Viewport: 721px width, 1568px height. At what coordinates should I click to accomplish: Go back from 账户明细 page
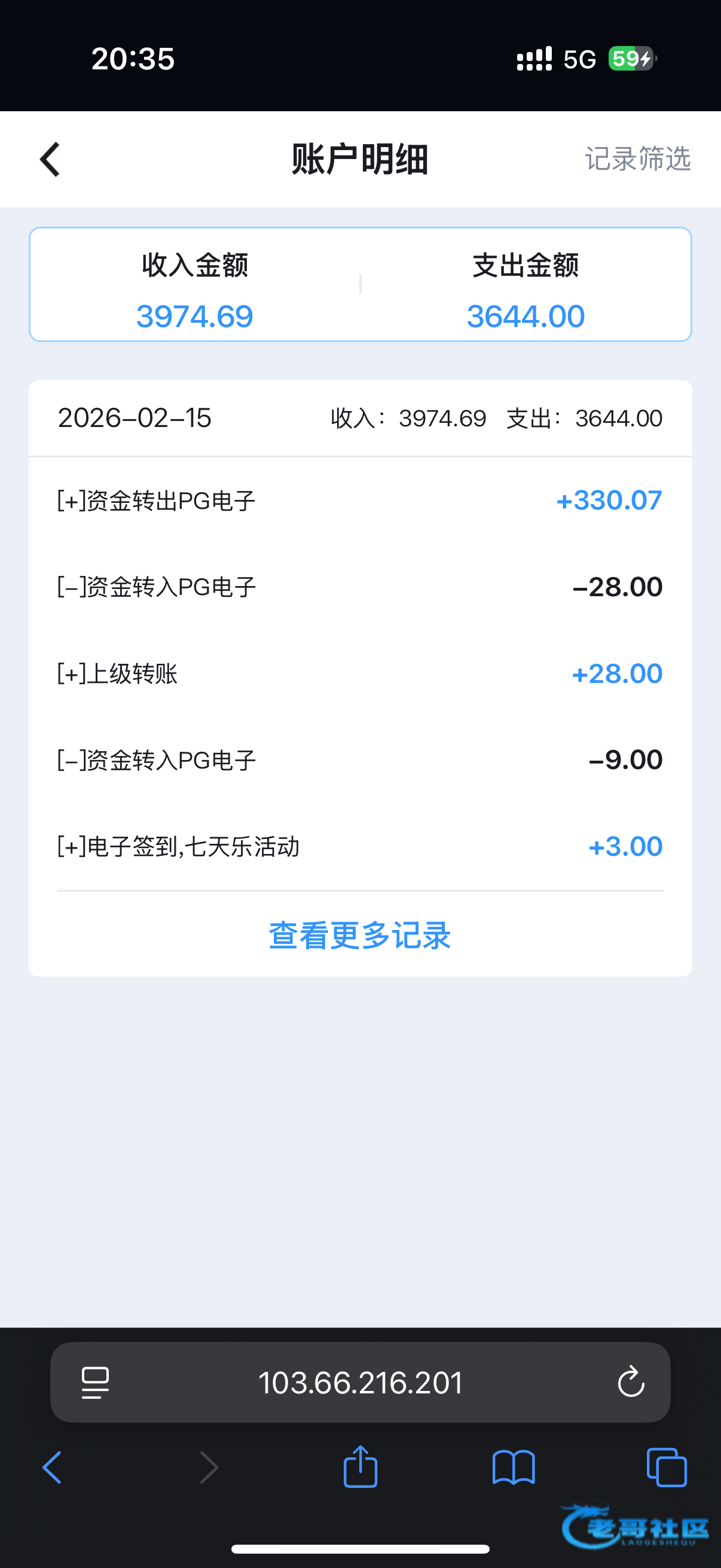[x=50, y=160]
